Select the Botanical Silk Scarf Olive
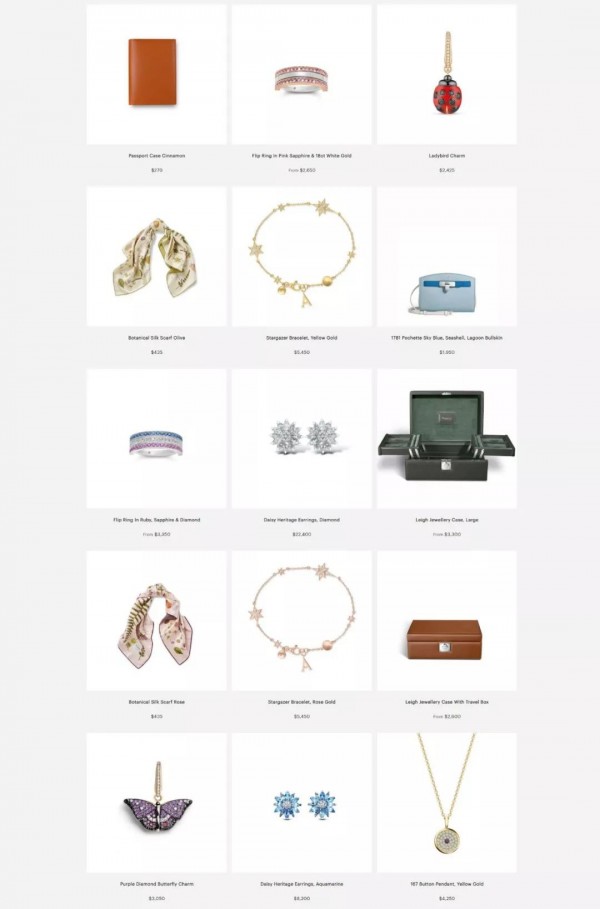Screen dimensions: 600x909 tap(156, 257)
